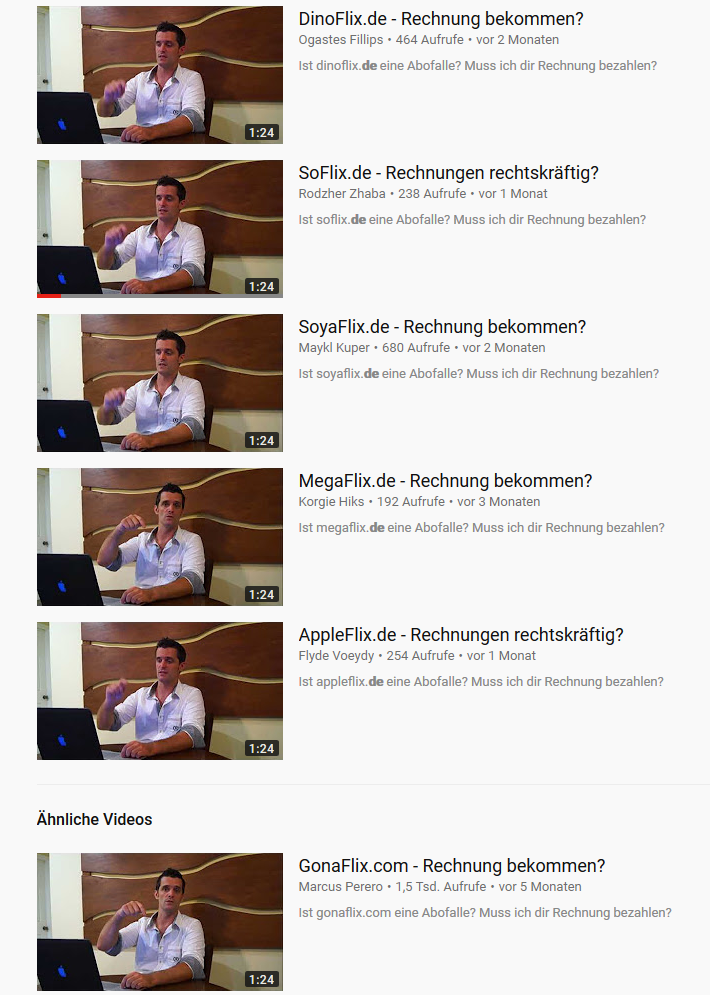Play the SoyaFlix.de video thumbnail
The height and width of the screenshot is (995, 710).
[x=160, y=383]
